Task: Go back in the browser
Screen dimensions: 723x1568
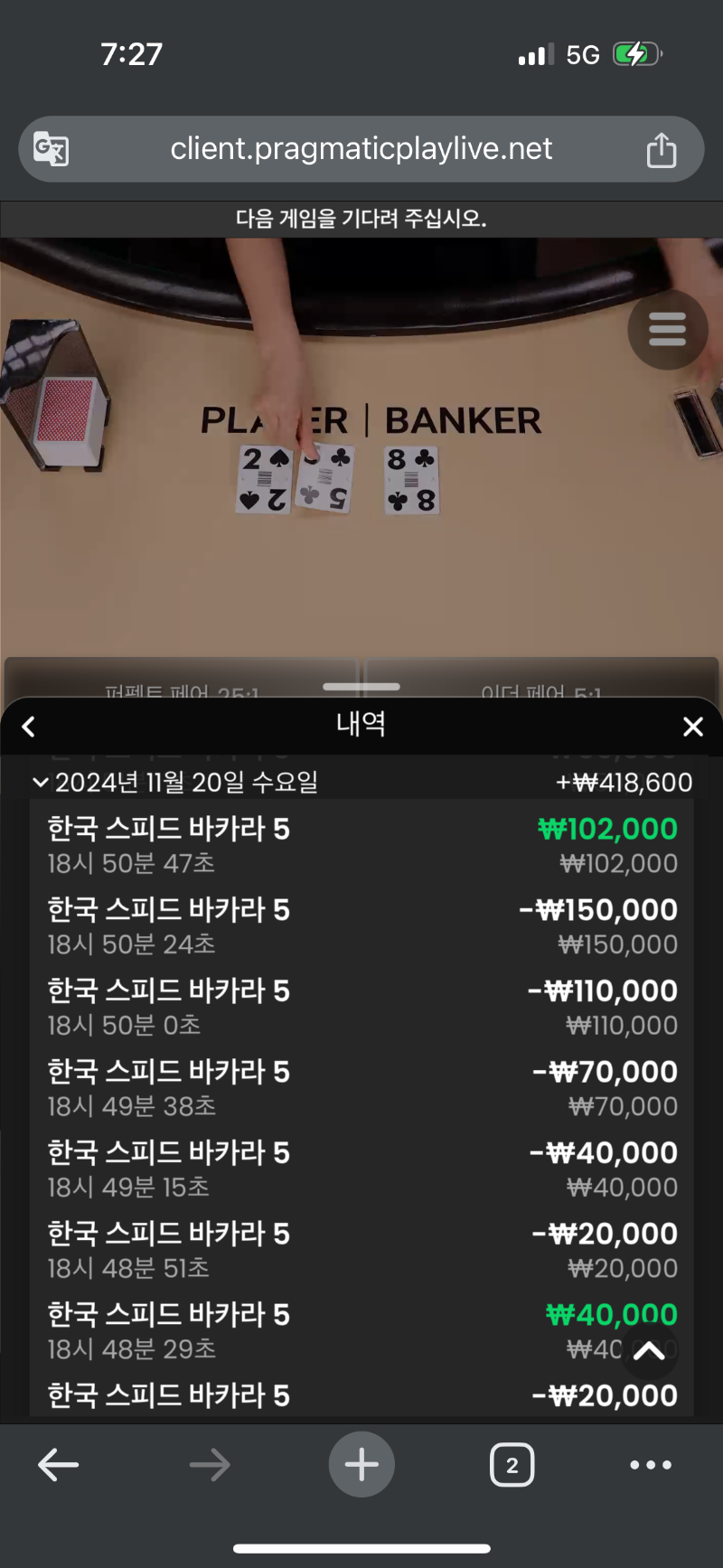Action: click(59, 1465)
